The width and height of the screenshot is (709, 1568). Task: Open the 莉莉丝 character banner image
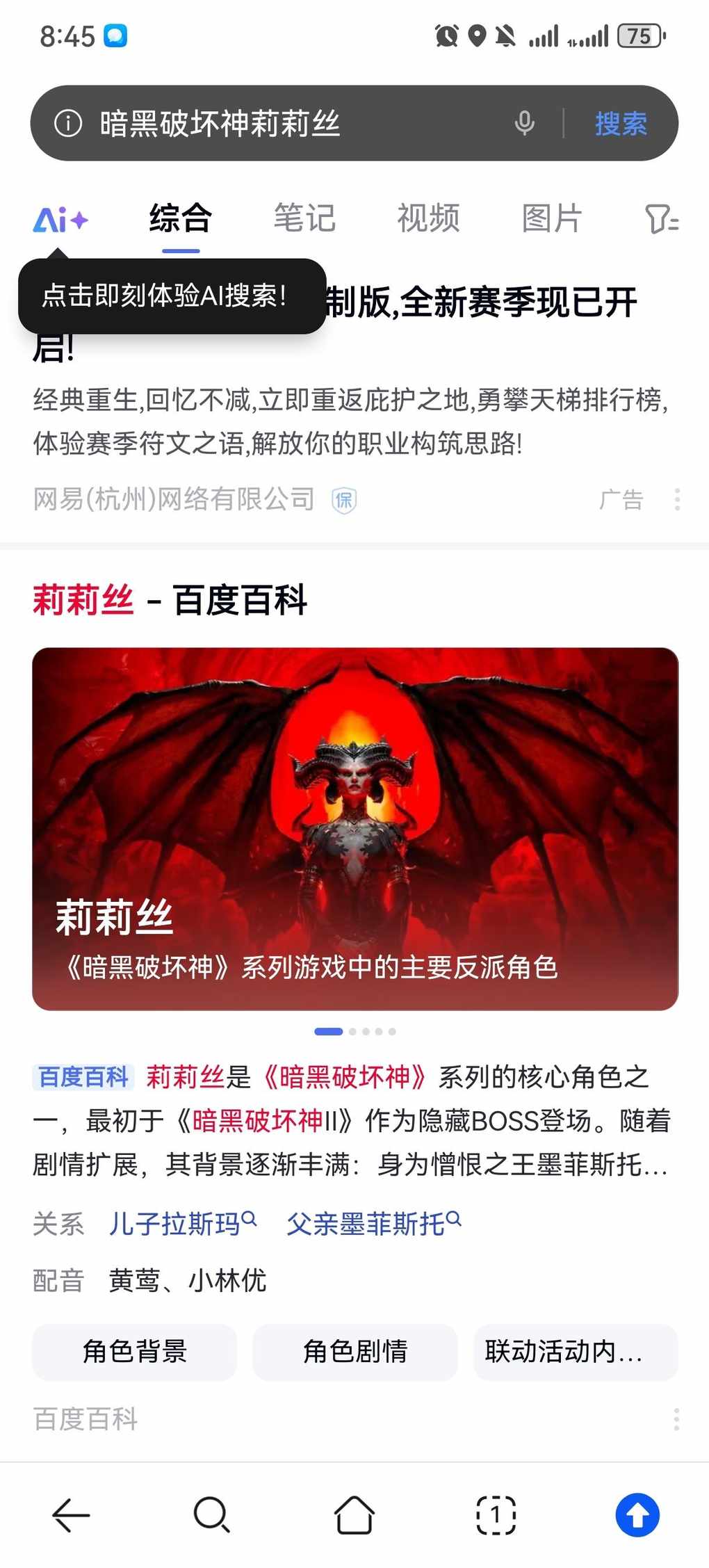[354, 827]
